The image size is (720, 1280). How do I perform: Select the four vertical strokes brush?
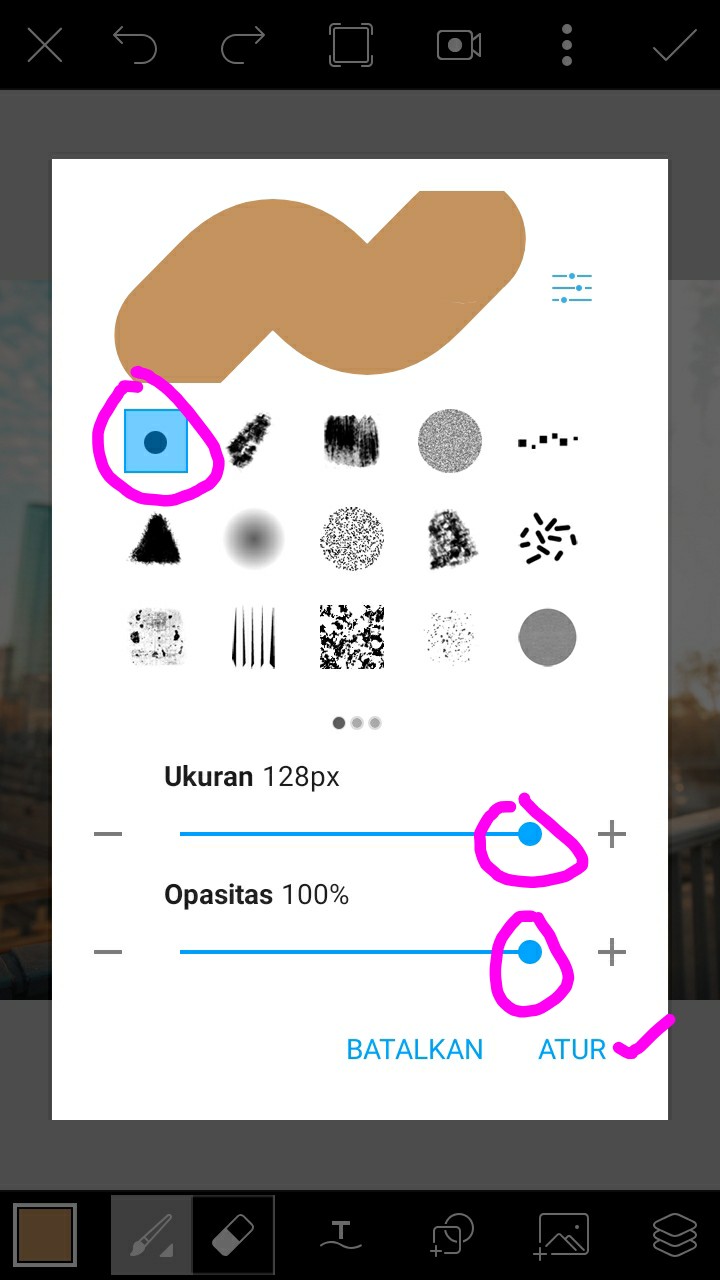(254, 636)
